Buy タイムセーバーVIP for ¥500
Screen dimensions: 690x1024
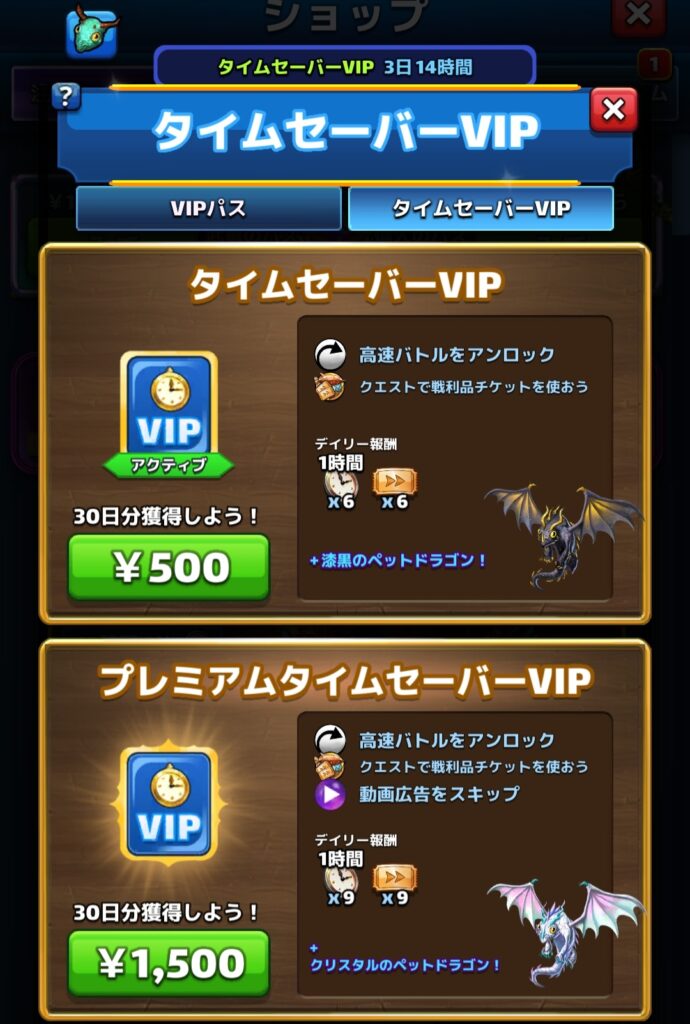(x=168, y=567)
